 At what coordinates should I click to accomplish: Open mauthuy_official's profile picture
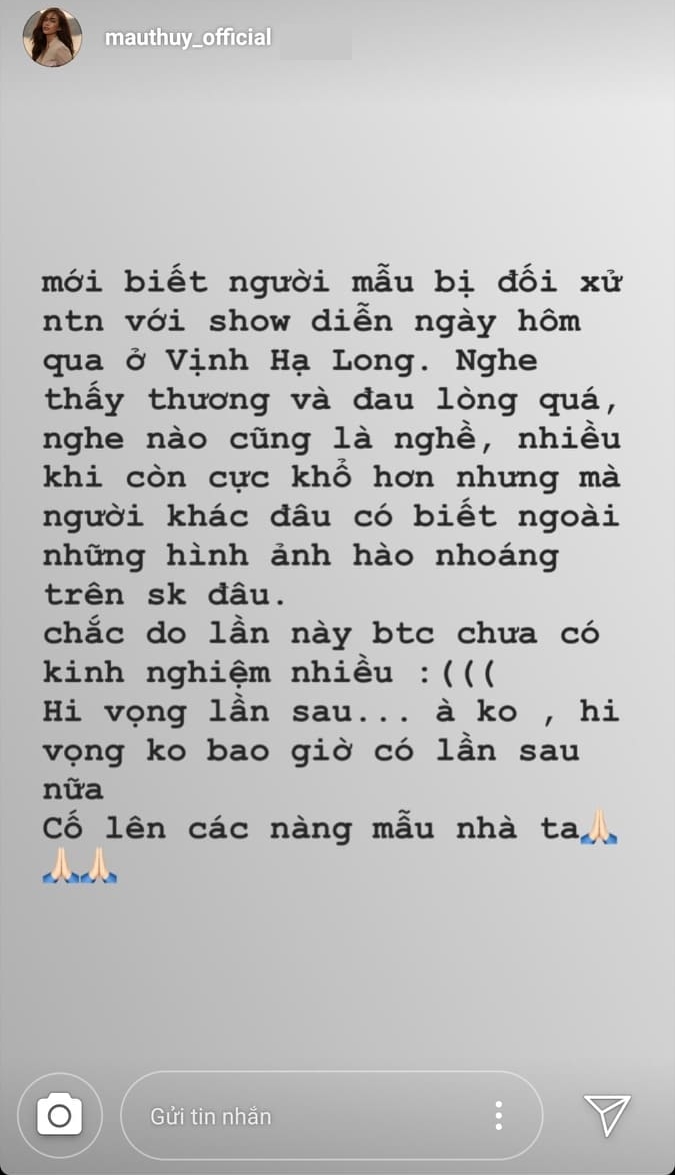[x=52, y=38]
